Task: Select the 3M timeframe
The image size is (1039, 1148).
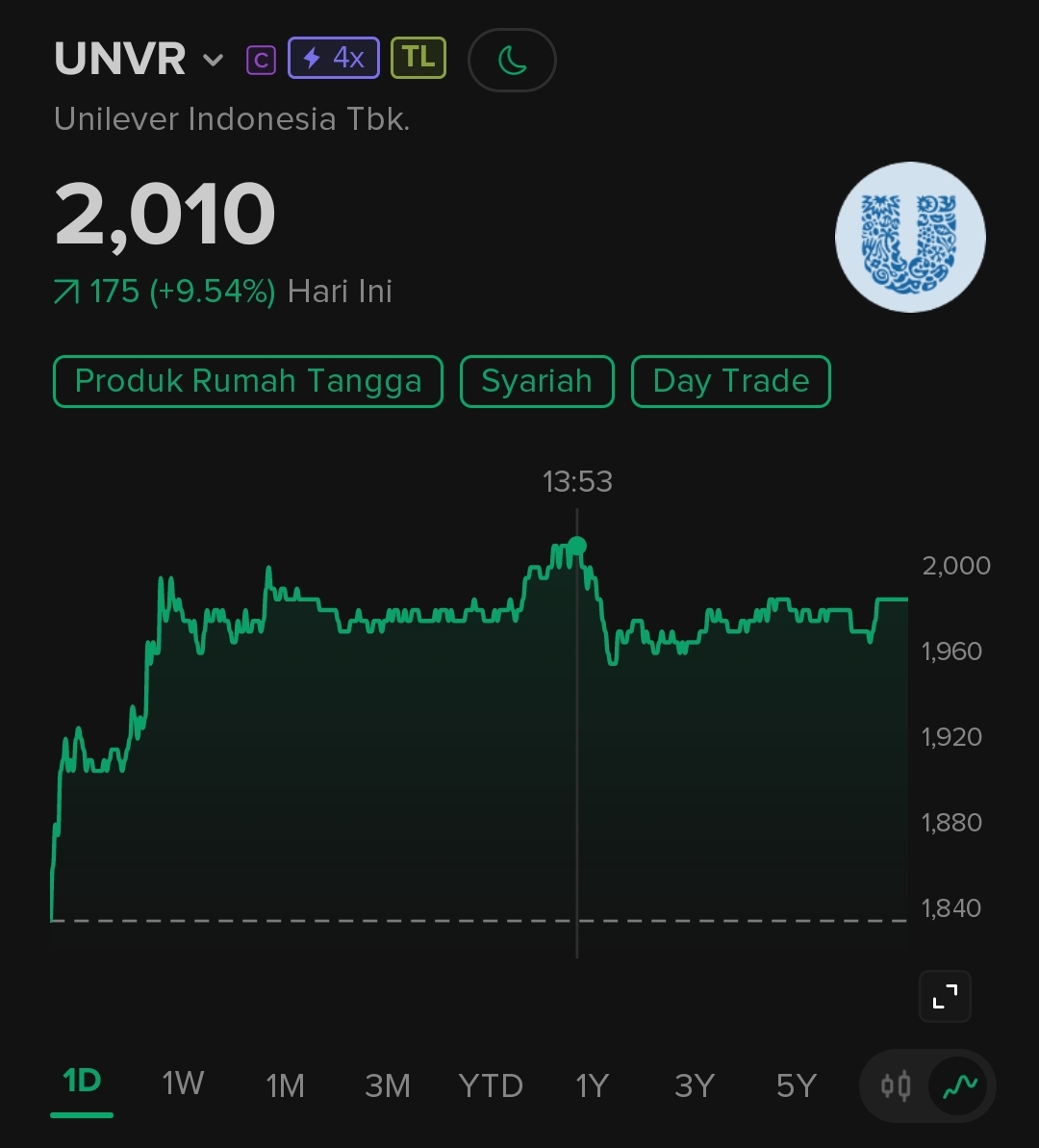Action: [388, 1086]
